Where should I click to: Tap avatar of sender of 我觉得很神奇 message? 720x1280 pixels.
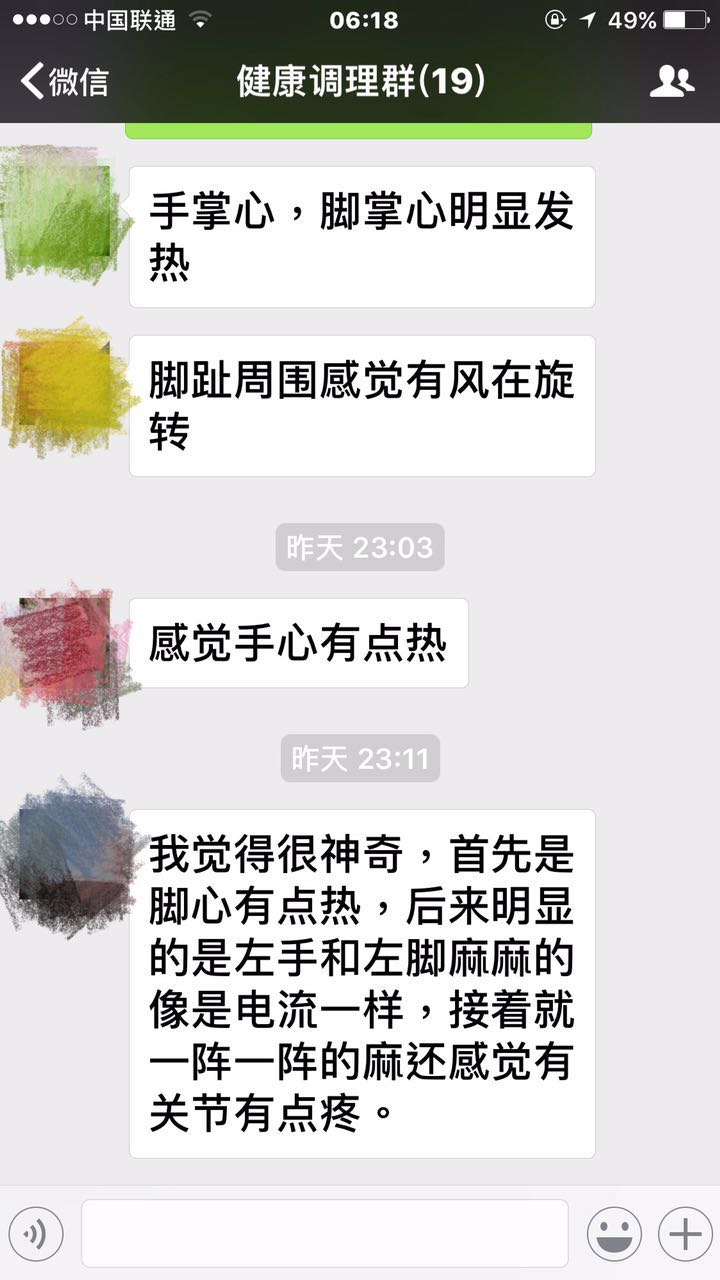(66, 855)
